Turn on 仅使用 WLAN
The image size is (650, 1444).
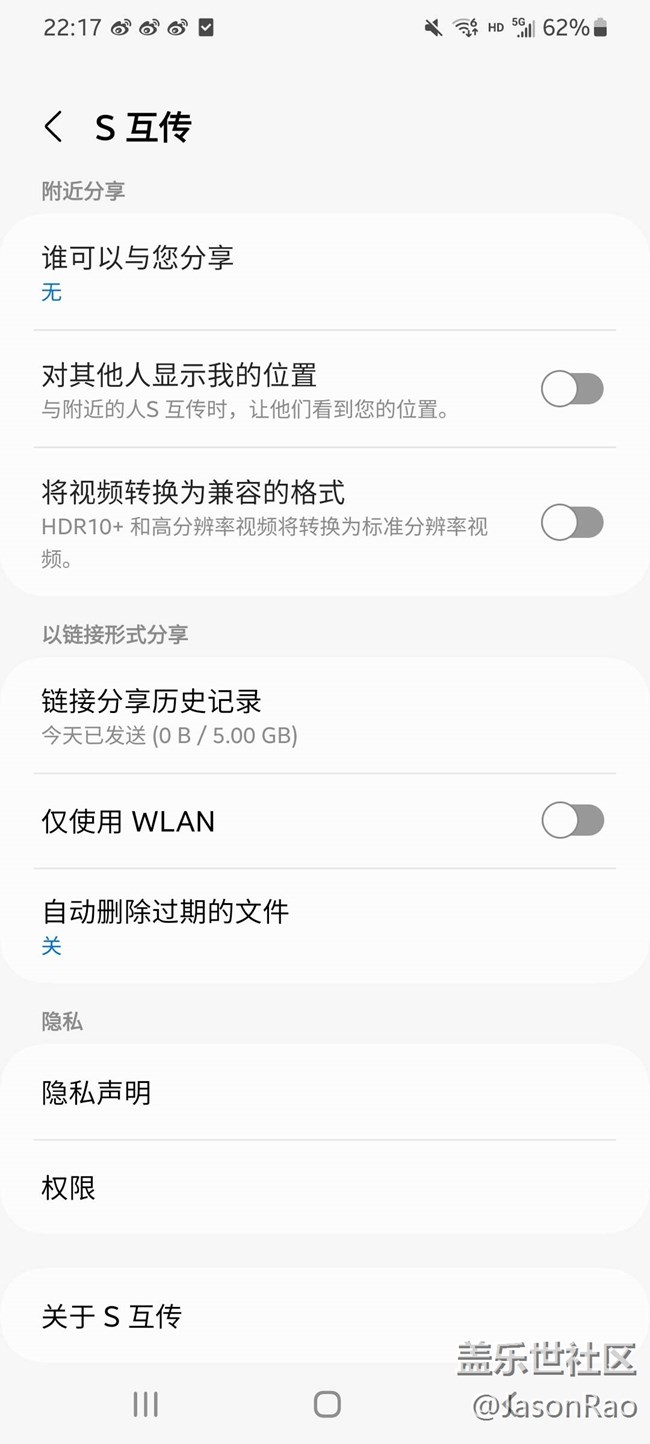(572, 821)
